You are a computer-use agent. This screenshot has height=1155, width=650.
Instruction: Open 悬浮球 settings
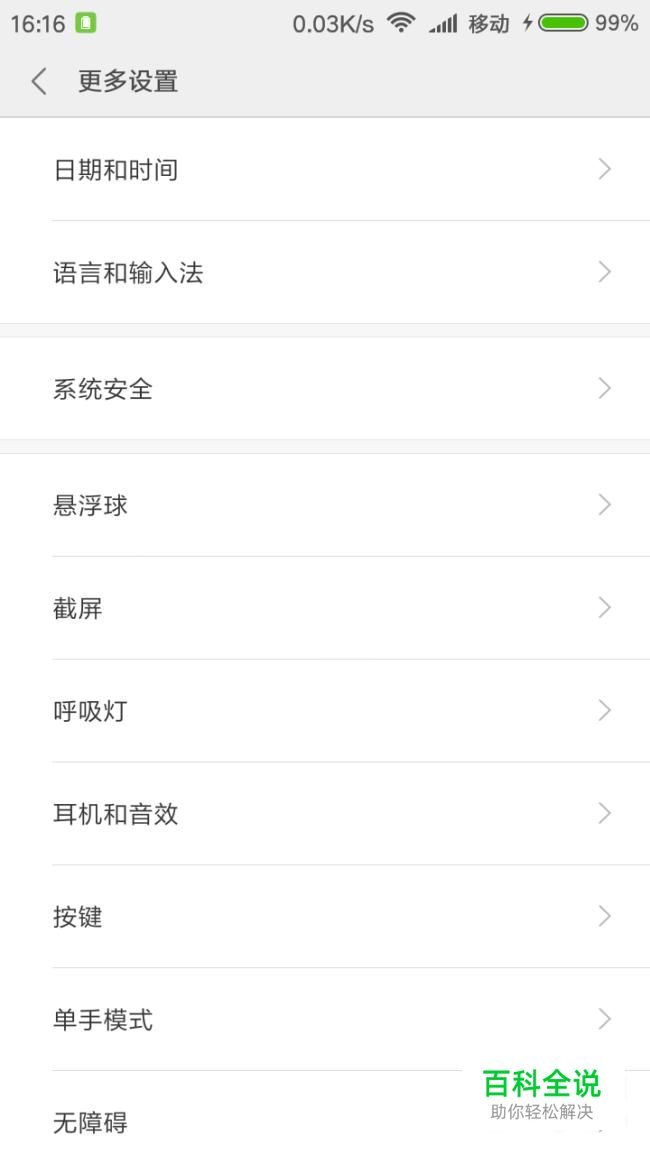[325, 505]
